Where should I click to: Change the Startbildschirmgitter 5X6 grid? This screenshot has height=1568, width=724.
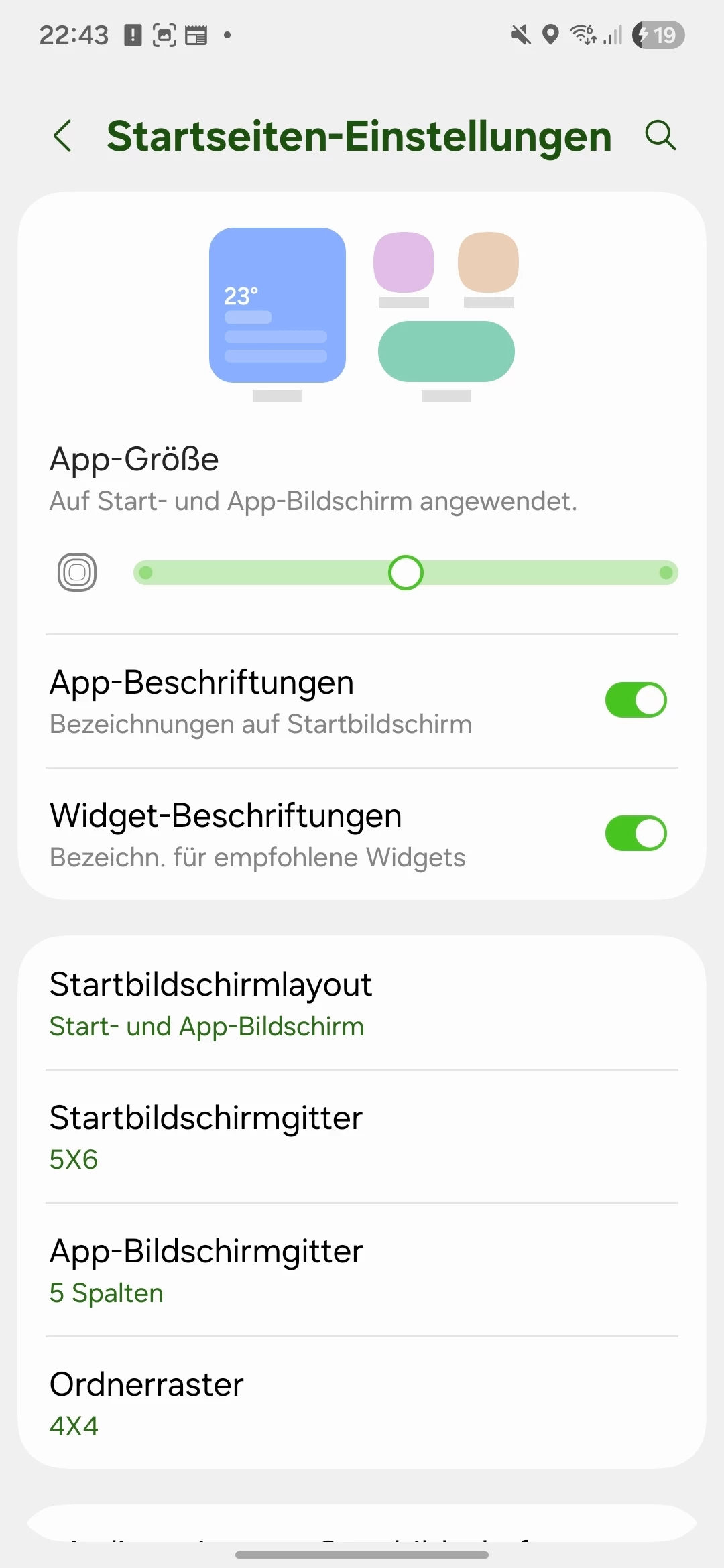point(362,1136)
